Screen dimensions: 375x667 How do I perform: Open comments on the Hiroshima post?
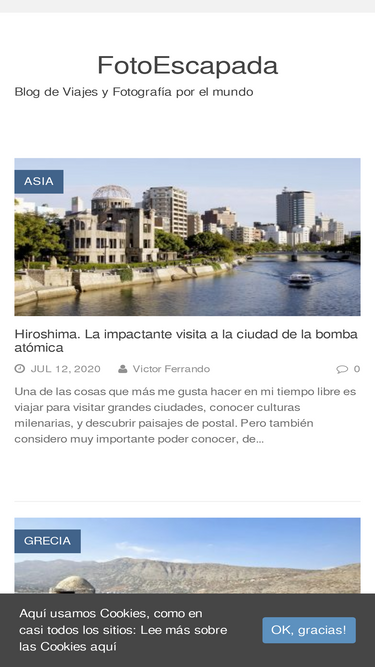click(x=348, y=369)
